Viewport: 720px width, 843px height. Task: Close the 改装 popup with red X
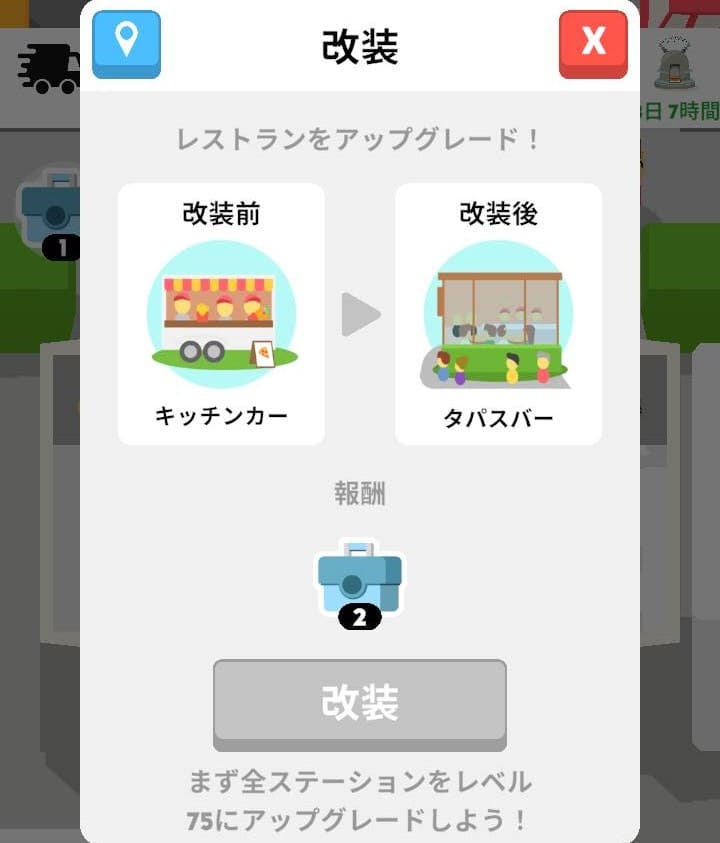tap(592, 42)
